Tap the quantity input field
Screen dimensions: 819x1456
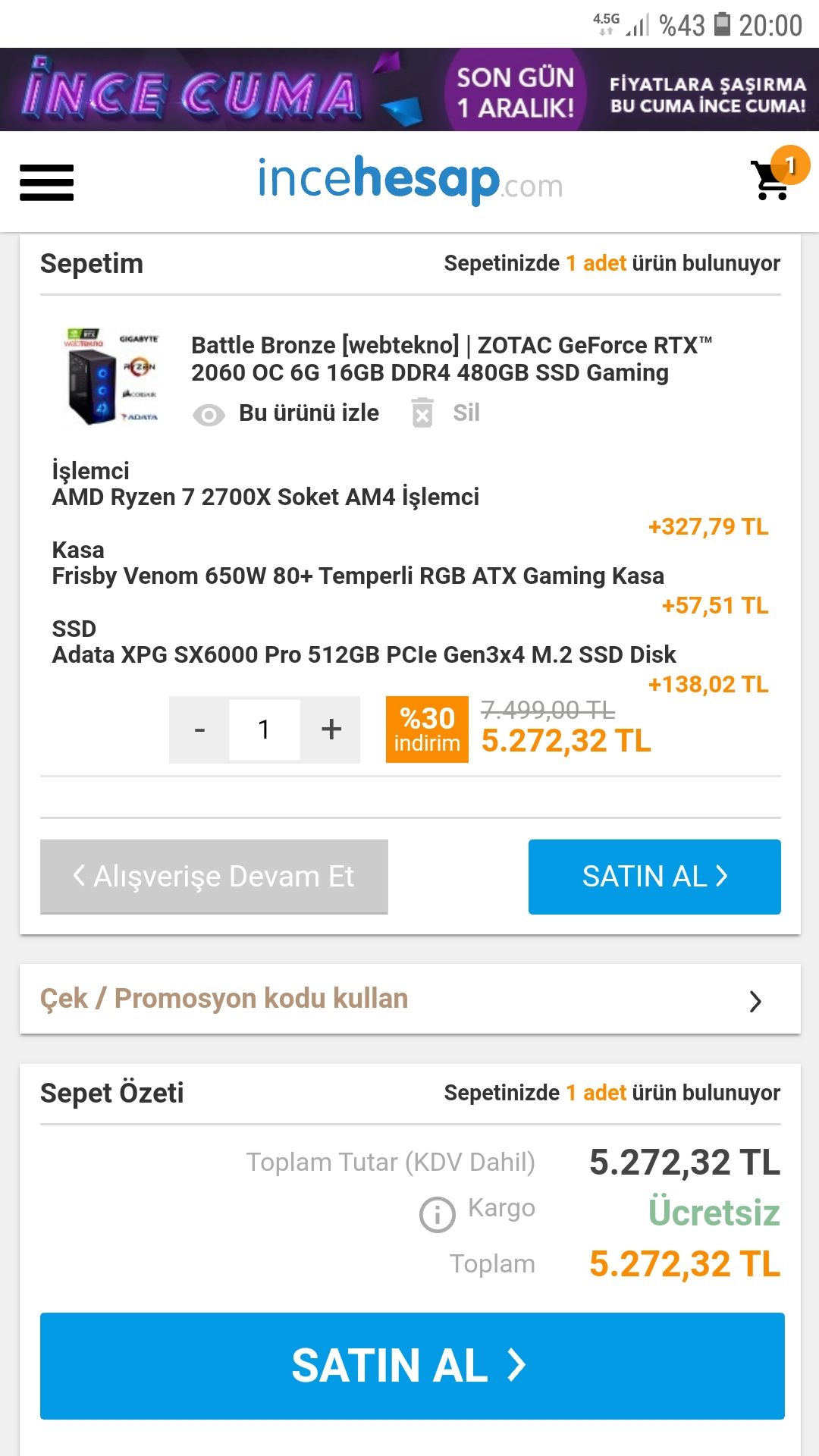(x=264, y=730)
